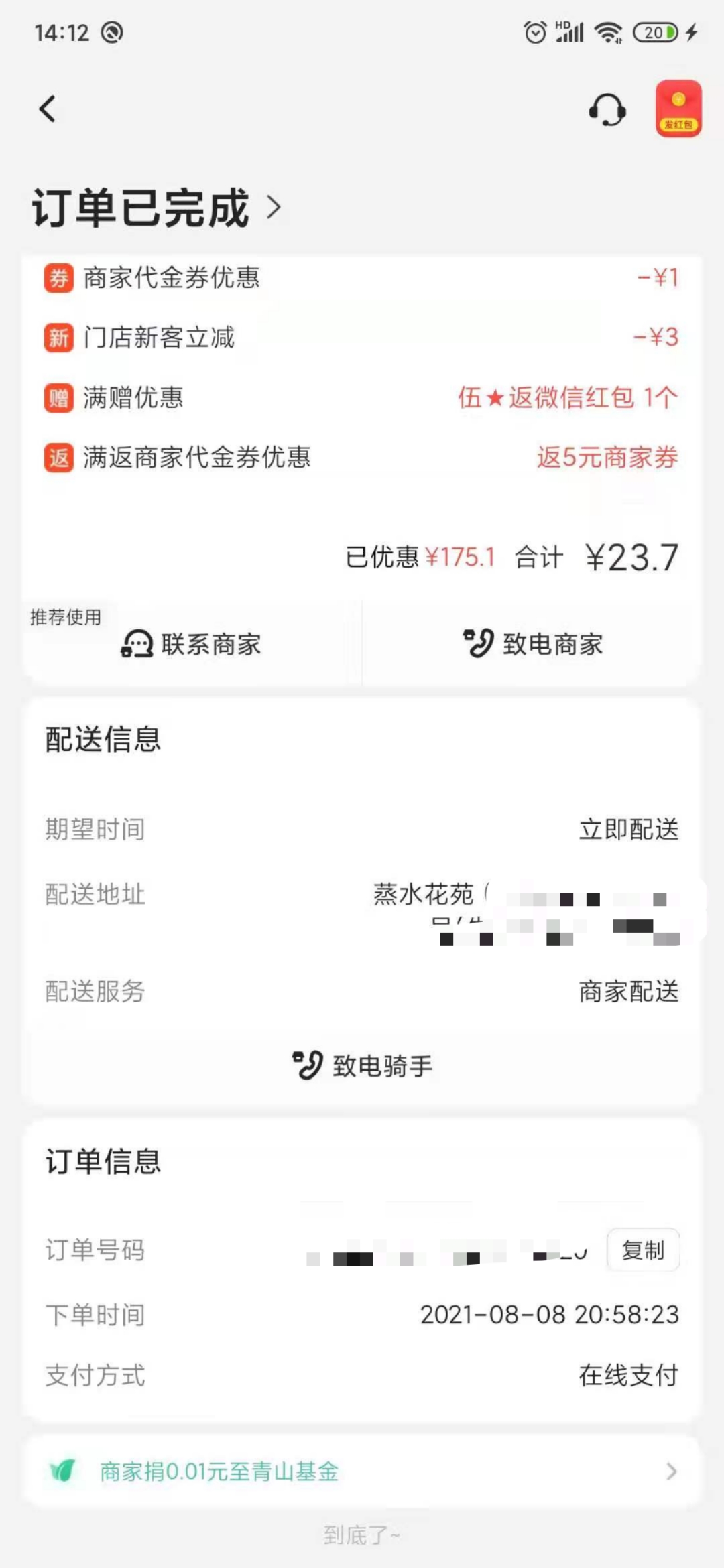Image resolution: width=724 pixels, height=1568 pixels.
Task: Open customer service headset icon
Action: (607, 109)
